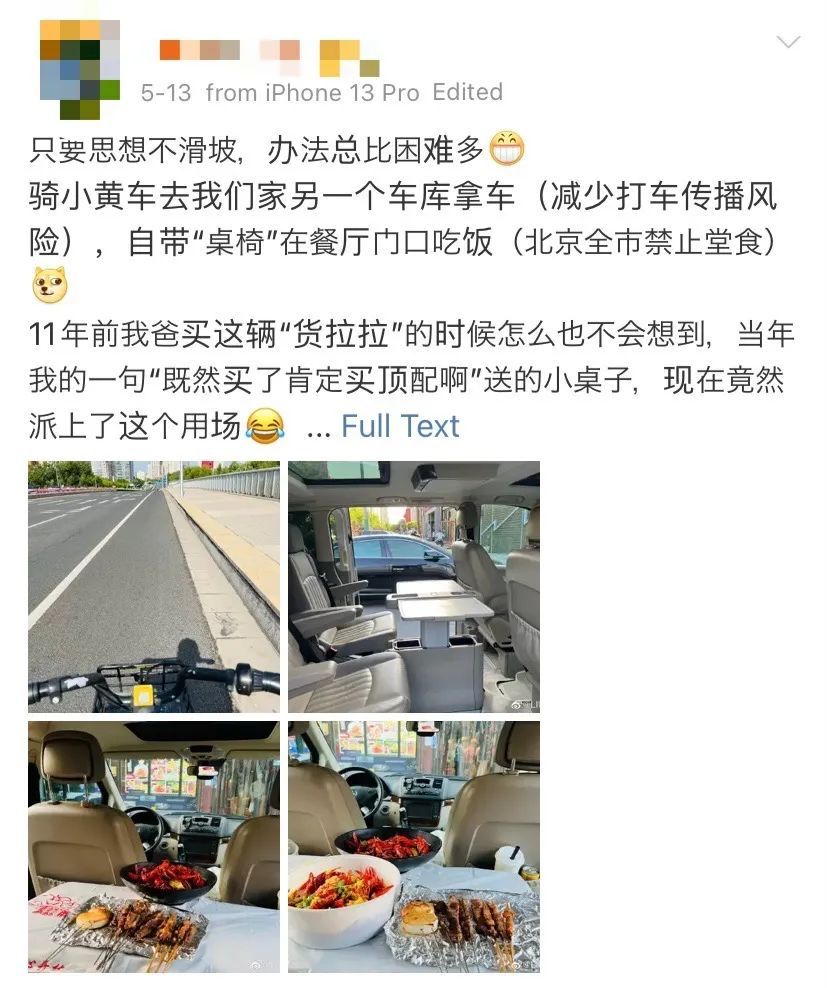This screenshot has height=988, width=827.
Task: View the bike handlebar road photo
Action: pos(154,586)
